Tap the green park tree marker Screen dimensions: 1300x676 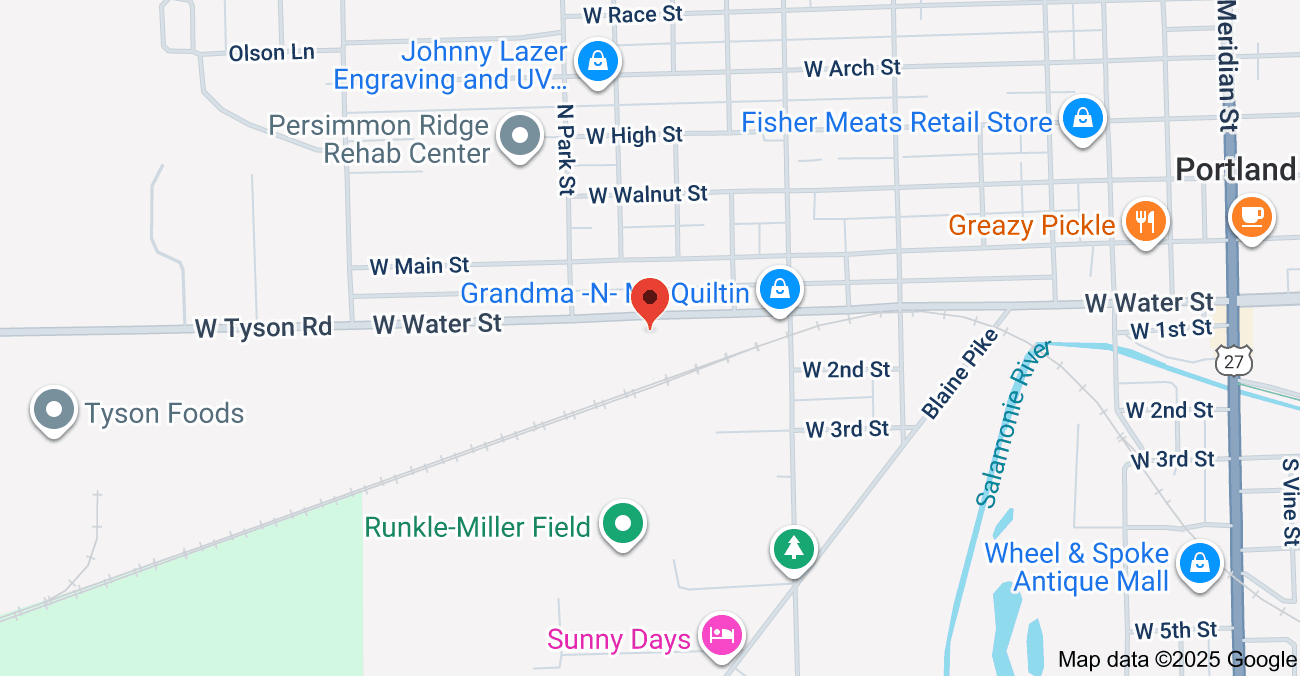794,547
